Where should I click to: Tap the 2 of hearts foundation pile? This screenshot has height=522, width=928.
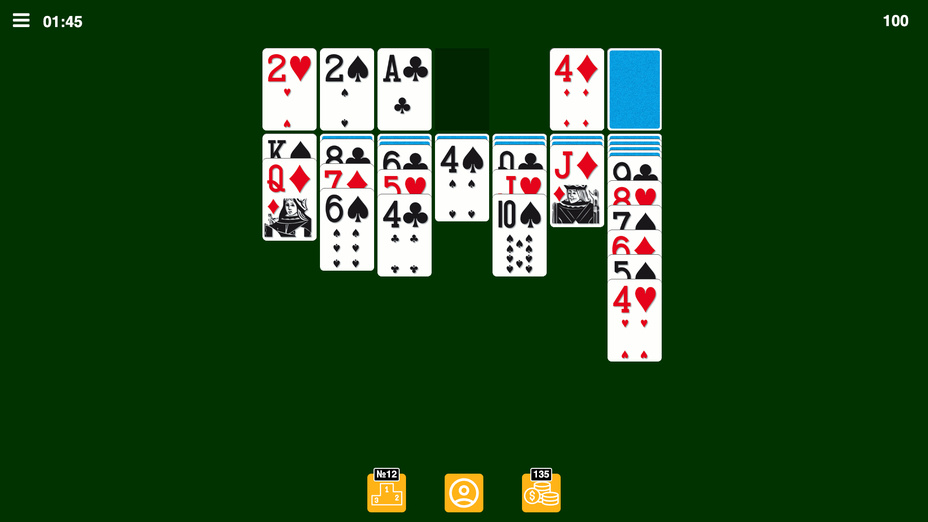289,89
